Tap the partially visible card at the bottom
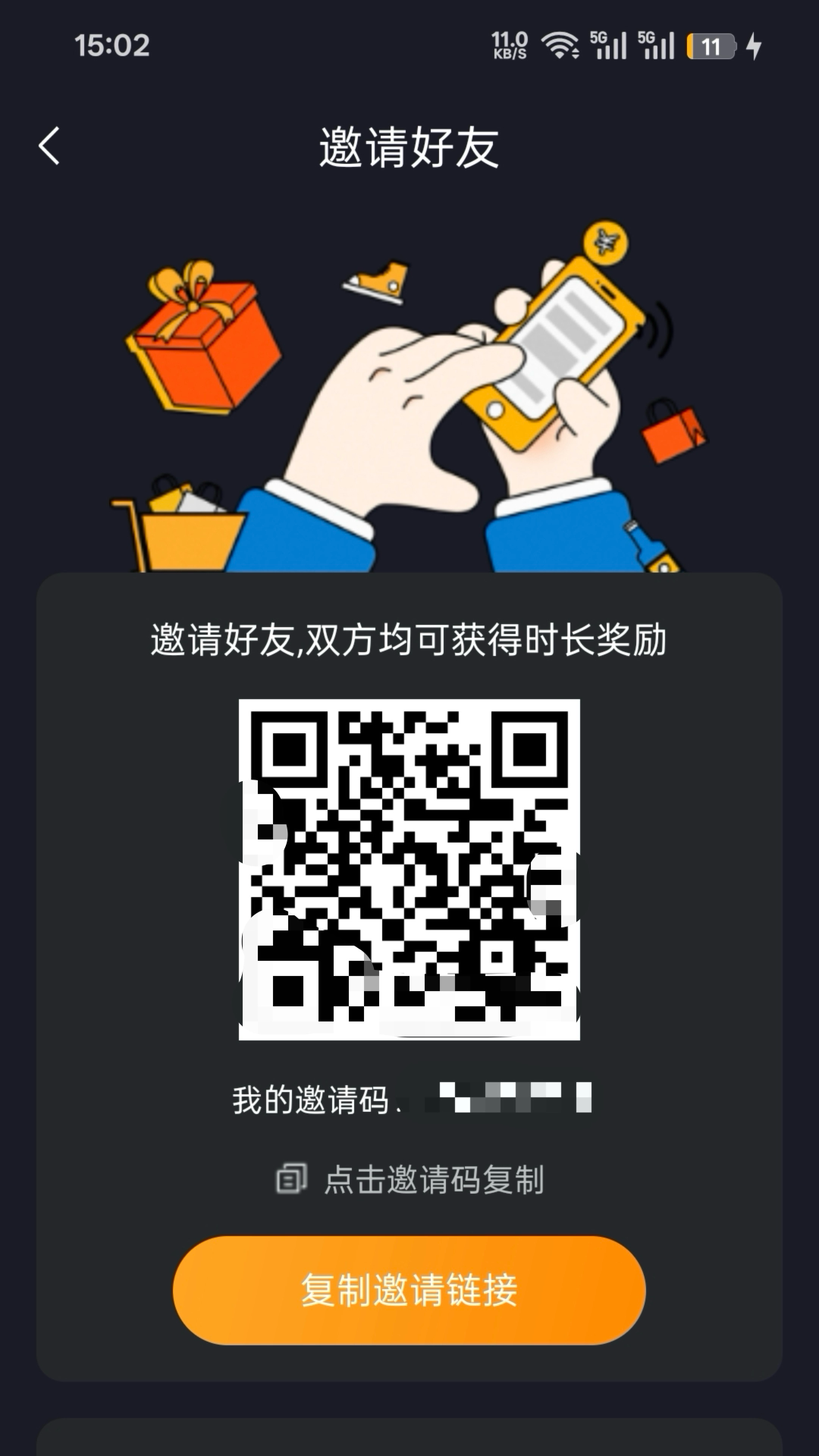This screenshot has width=819, height=1456. tap(409, 1441)
